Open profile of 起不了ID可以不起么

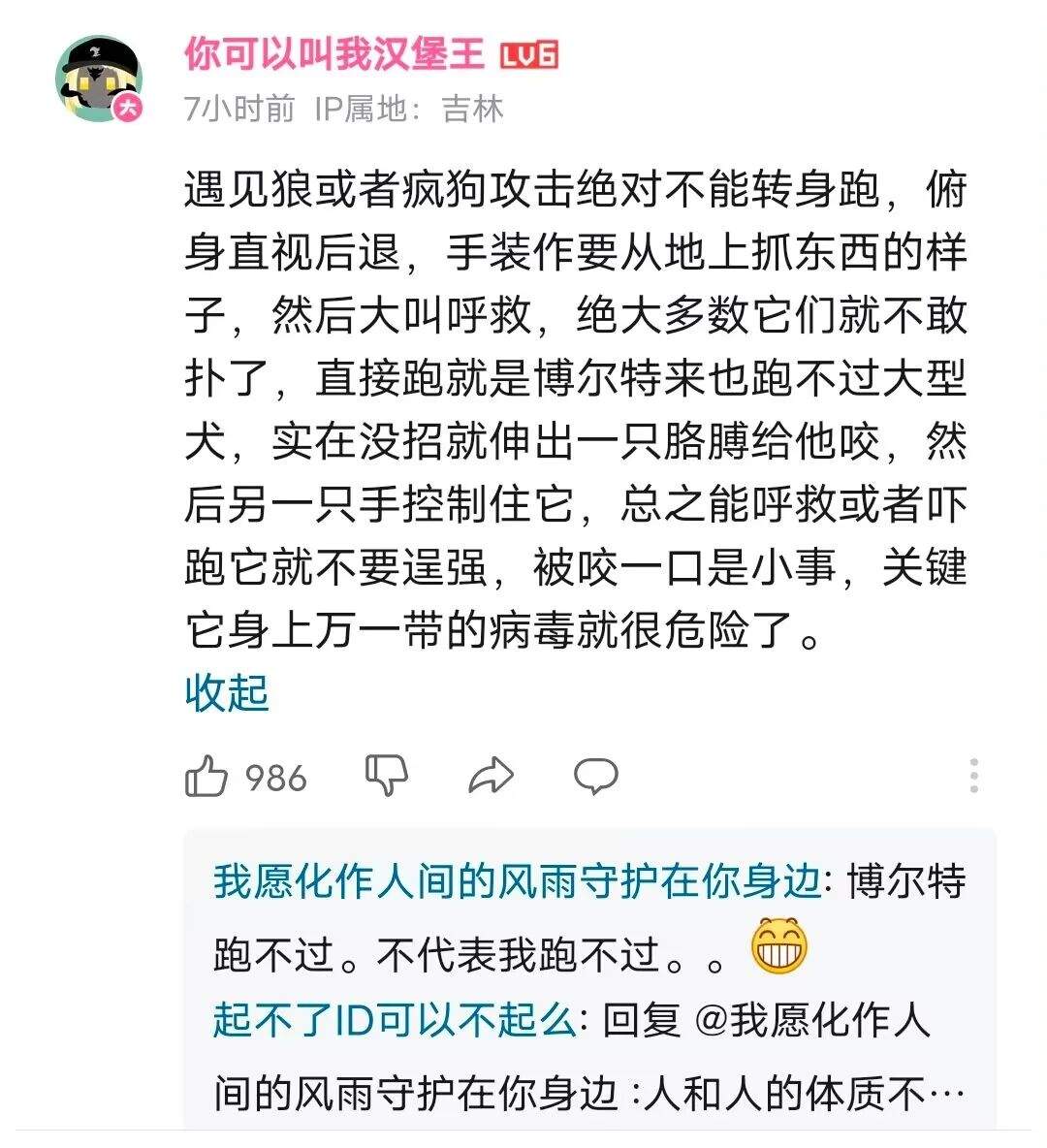(396, 1020)
